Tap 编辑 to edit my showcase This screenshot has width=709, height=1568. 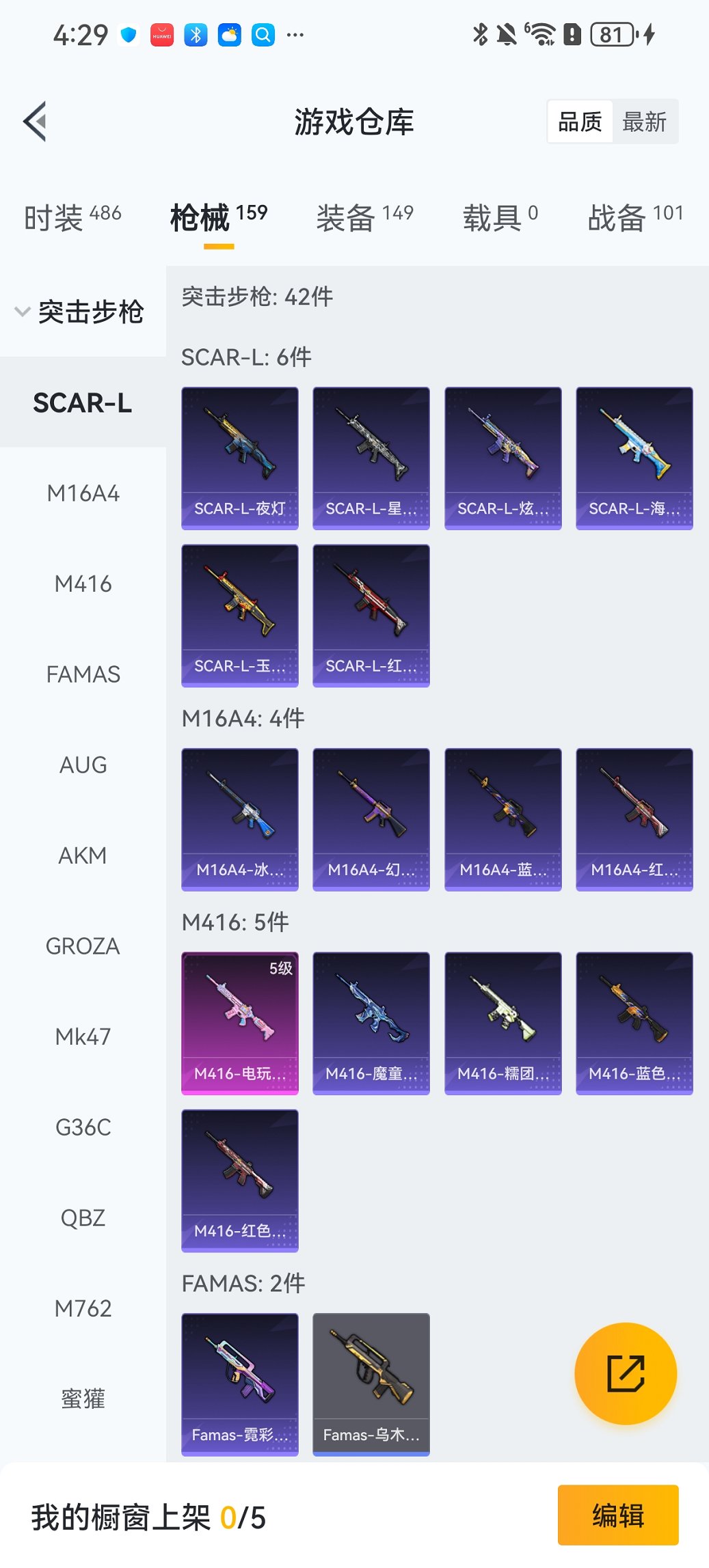coord(617,1515)
